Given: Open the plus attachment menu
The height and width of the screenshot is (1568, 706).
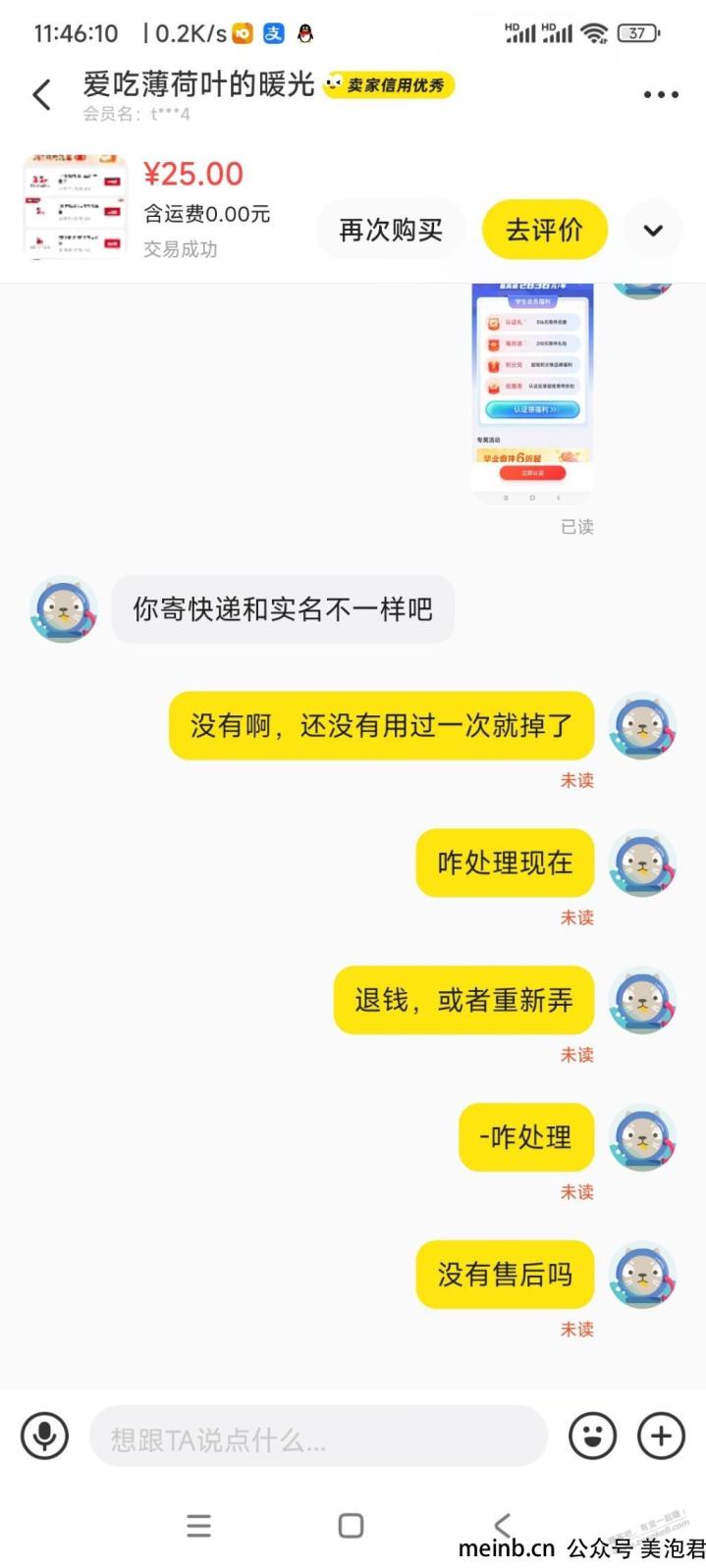Looking at the screenshot, I should 661,1437.
